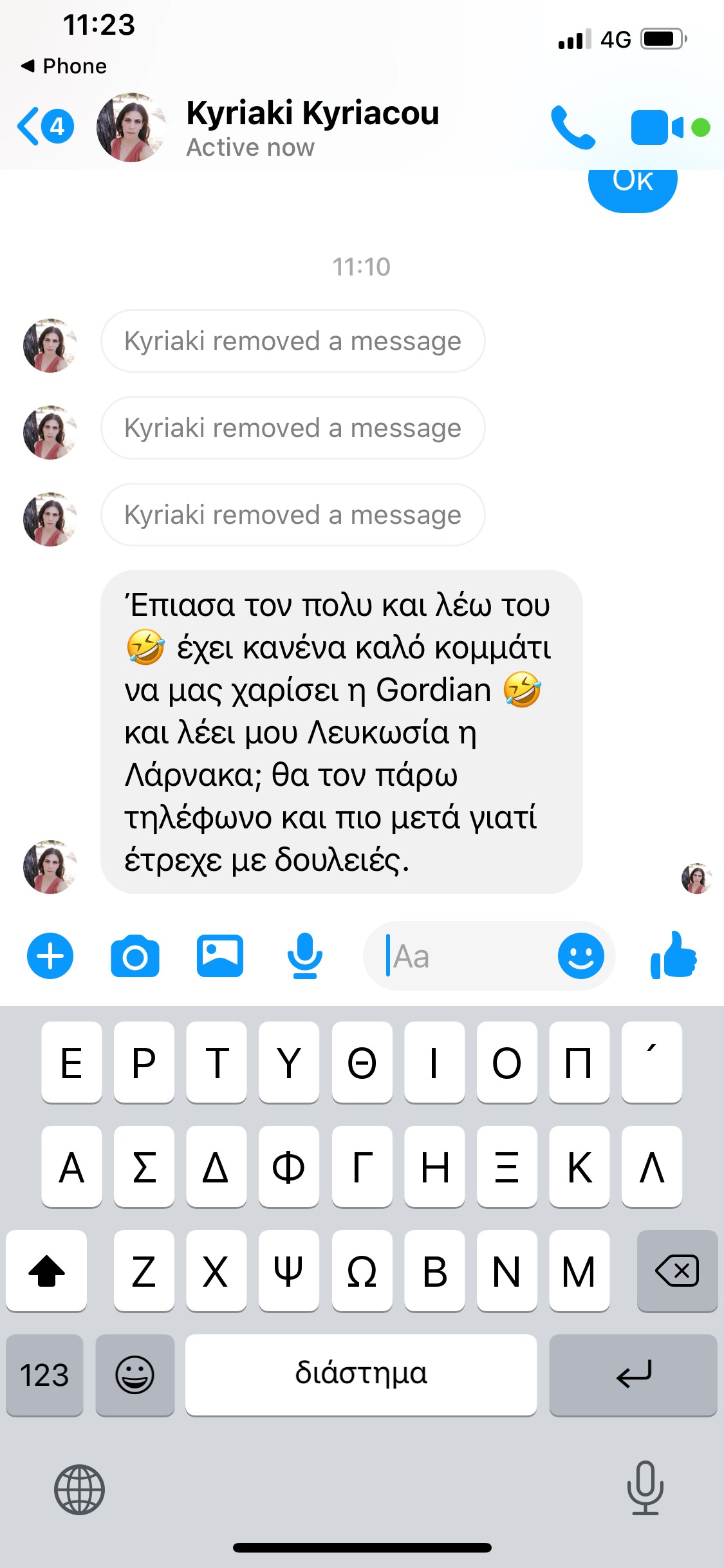Switch the keyboard to numbers with 123

[x=44, y=1375]
